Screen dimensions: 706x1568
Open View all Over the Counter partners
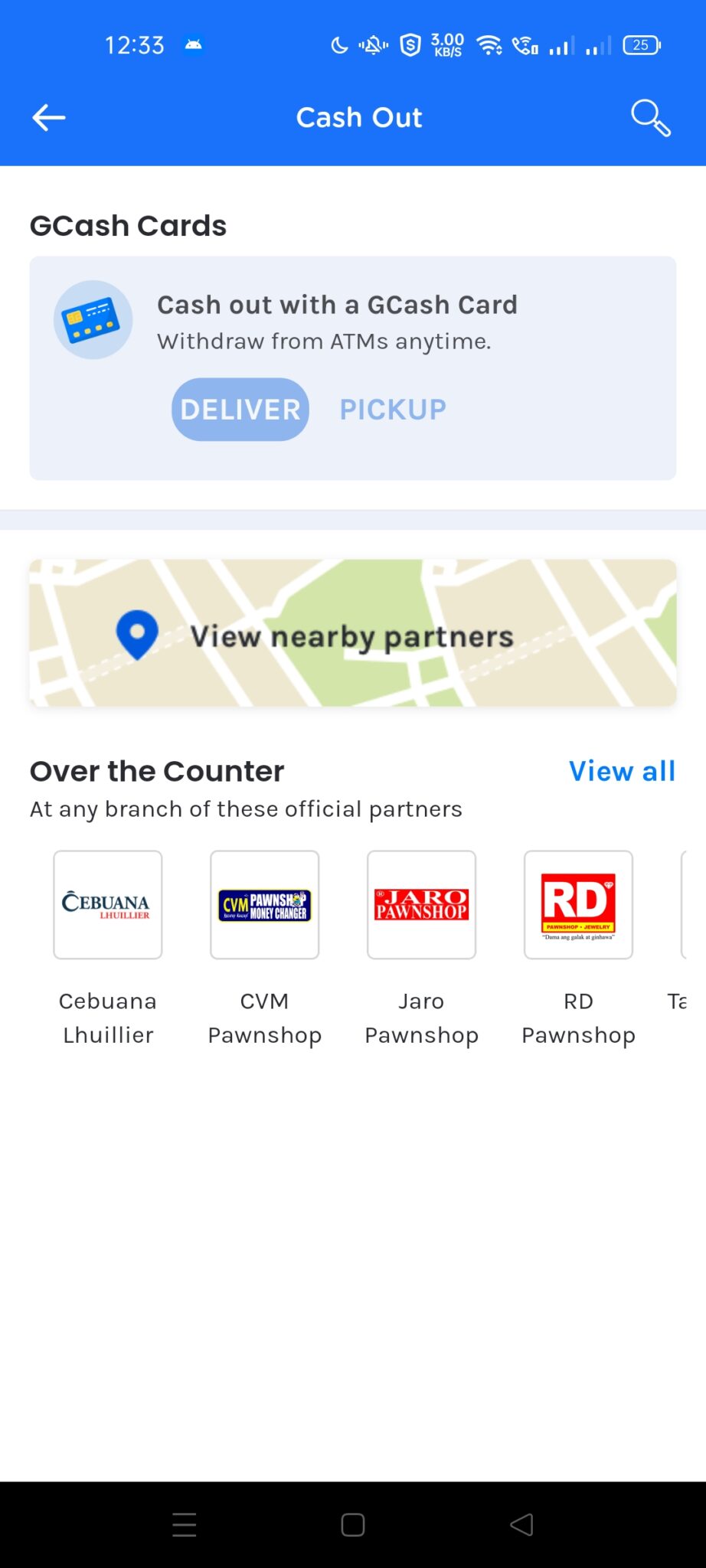pos(622,771)
